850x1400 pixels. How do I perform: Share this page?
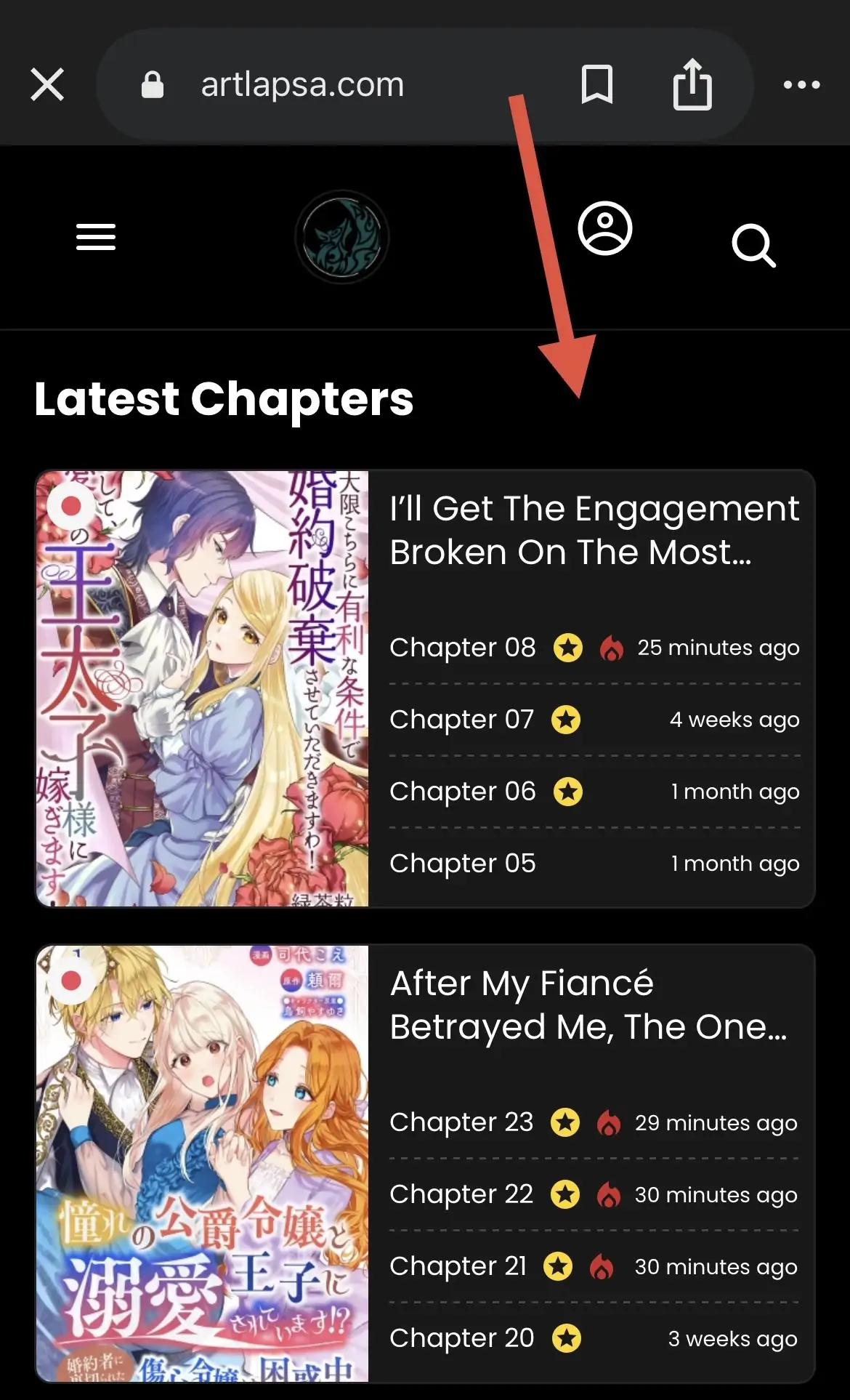692,84
